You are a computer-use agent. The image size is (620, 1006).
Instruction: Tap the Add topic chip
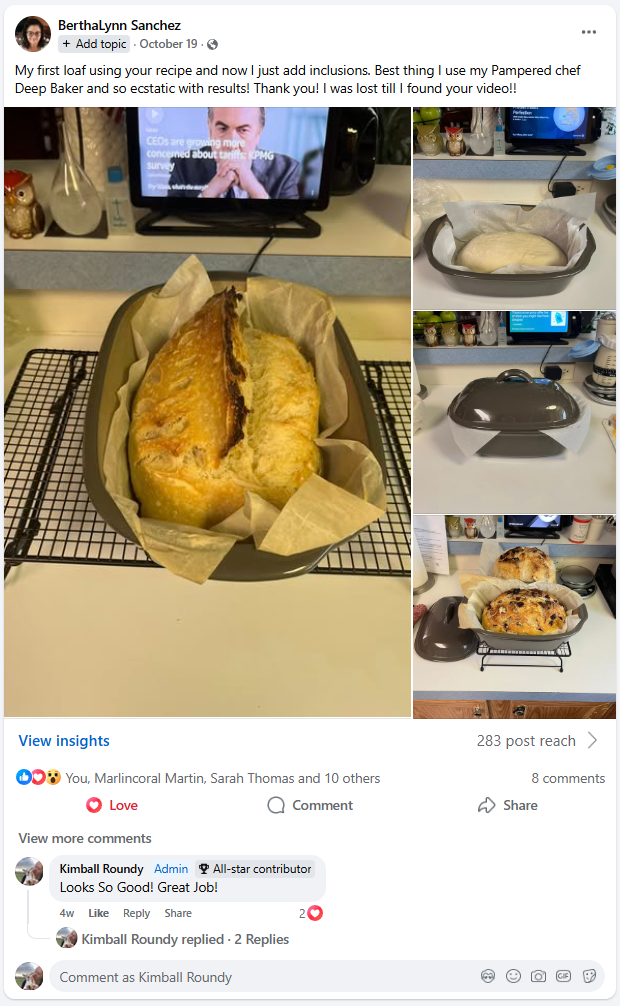click(x=94, y=44)
